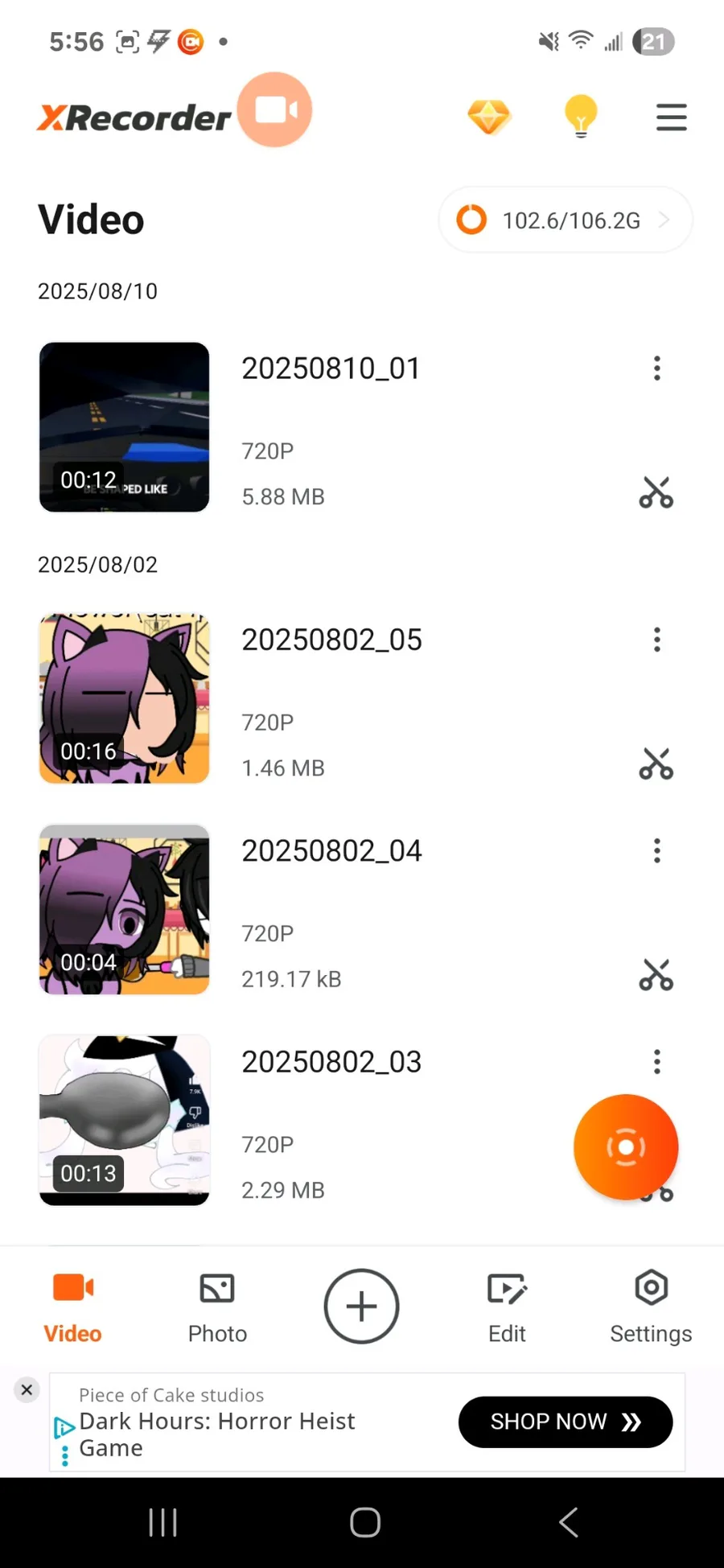This screenshot has width=724, height=1568.
Task: Trim video 20250802_04 with scissors
Action: [656, 975]
